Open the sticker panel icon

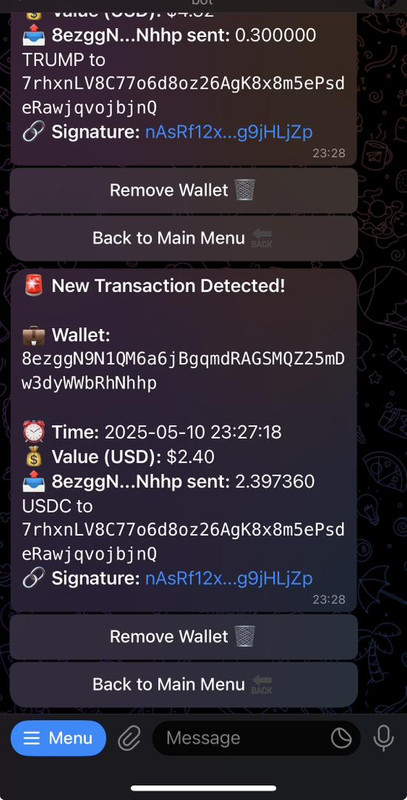coord(341,738)
